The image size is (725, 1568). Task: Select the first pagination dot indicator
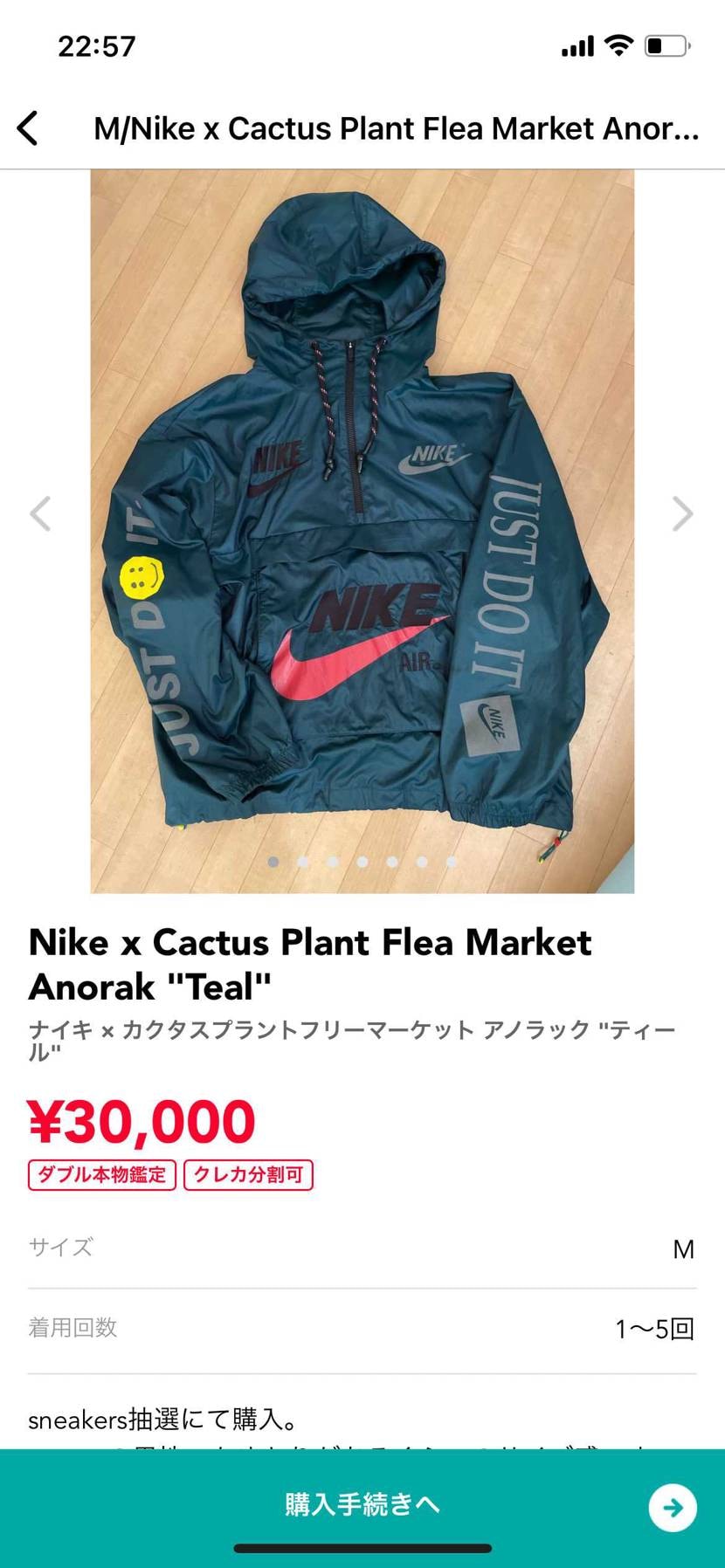pos(273,862)
